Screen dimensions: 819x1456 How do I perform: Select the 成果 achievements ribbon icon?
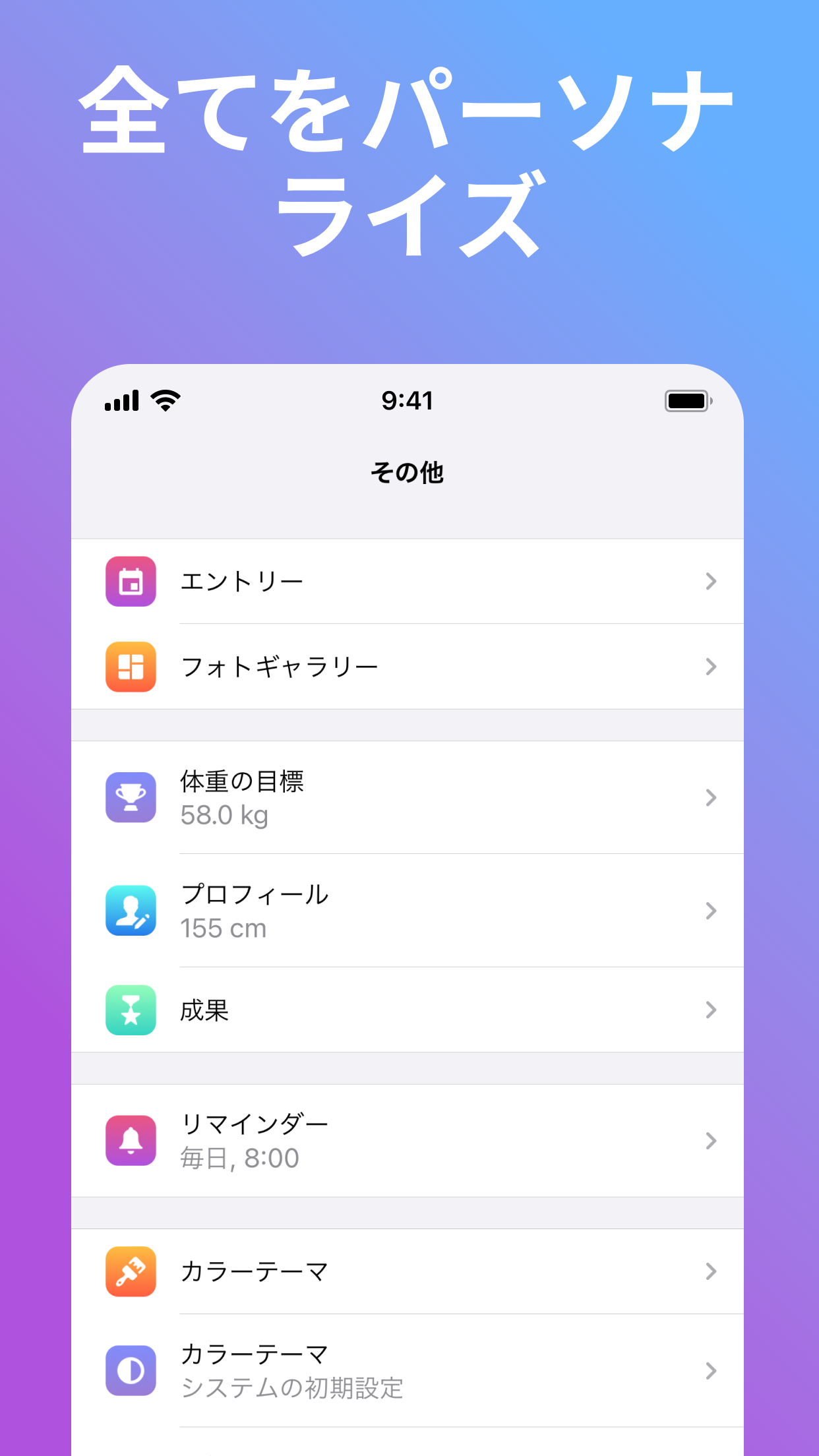tap(130, 1010)
